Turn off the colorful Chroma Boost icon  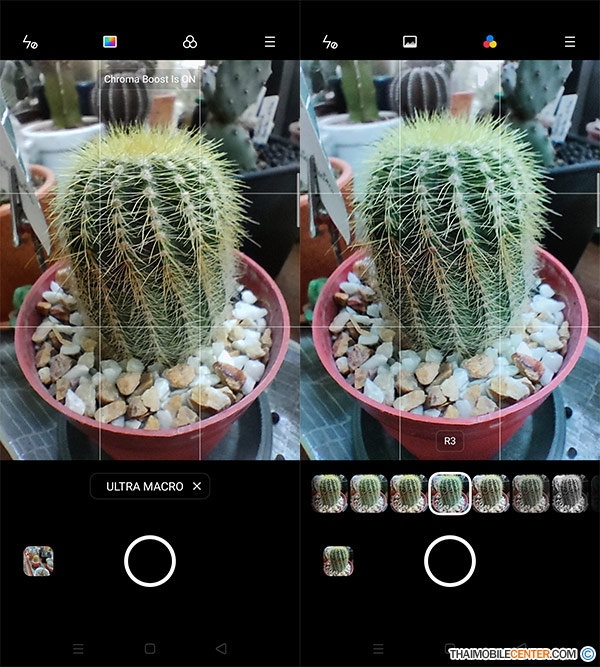coord(110,42)
